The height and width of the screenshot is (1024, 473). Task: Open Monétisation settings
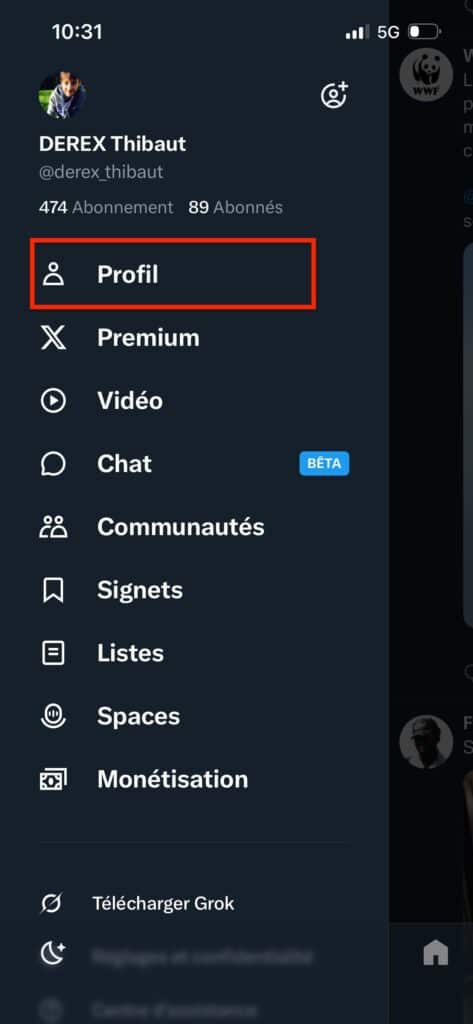194,779
